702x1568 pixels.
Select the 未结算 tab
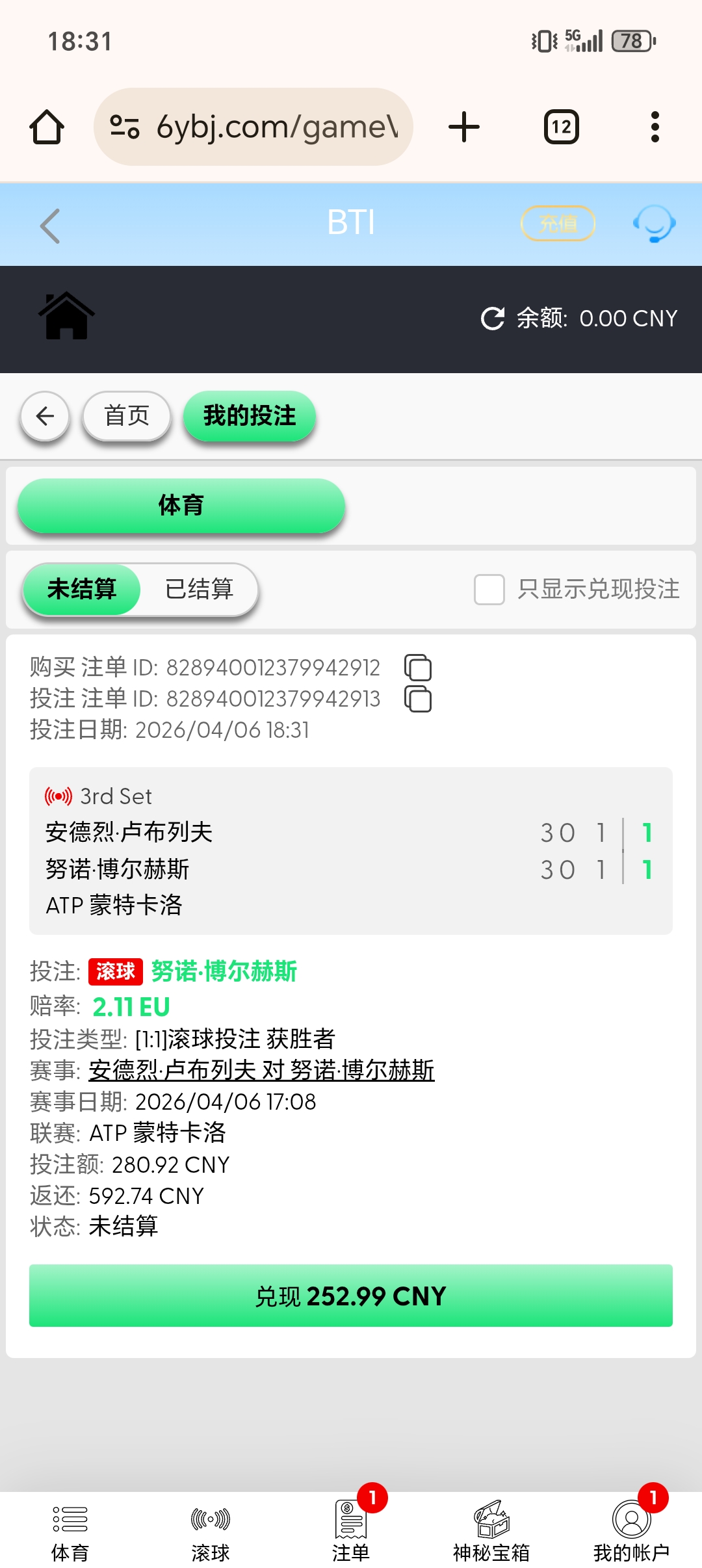[x=82, y=589]
